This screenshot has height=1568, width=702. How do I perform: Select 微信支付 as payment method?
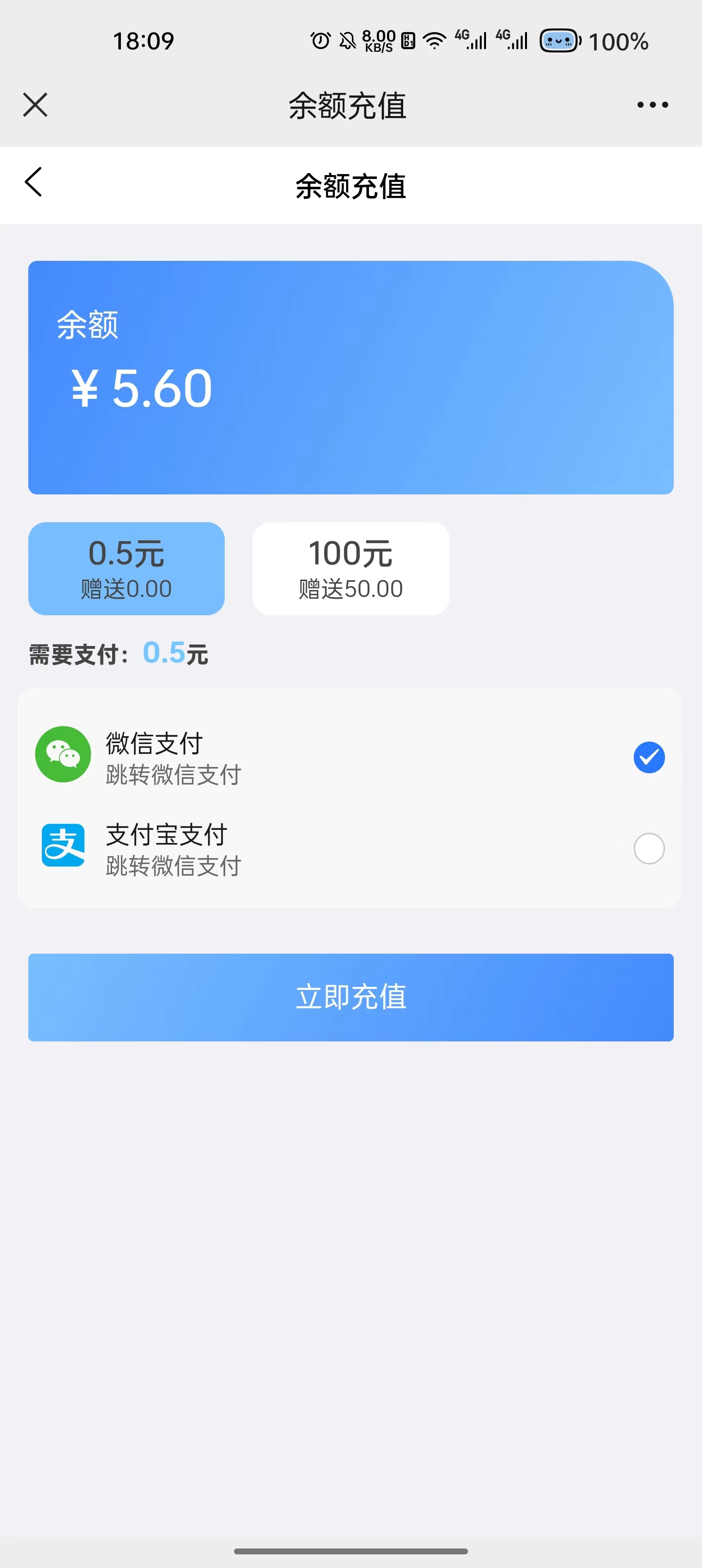(x=350, y=757)
